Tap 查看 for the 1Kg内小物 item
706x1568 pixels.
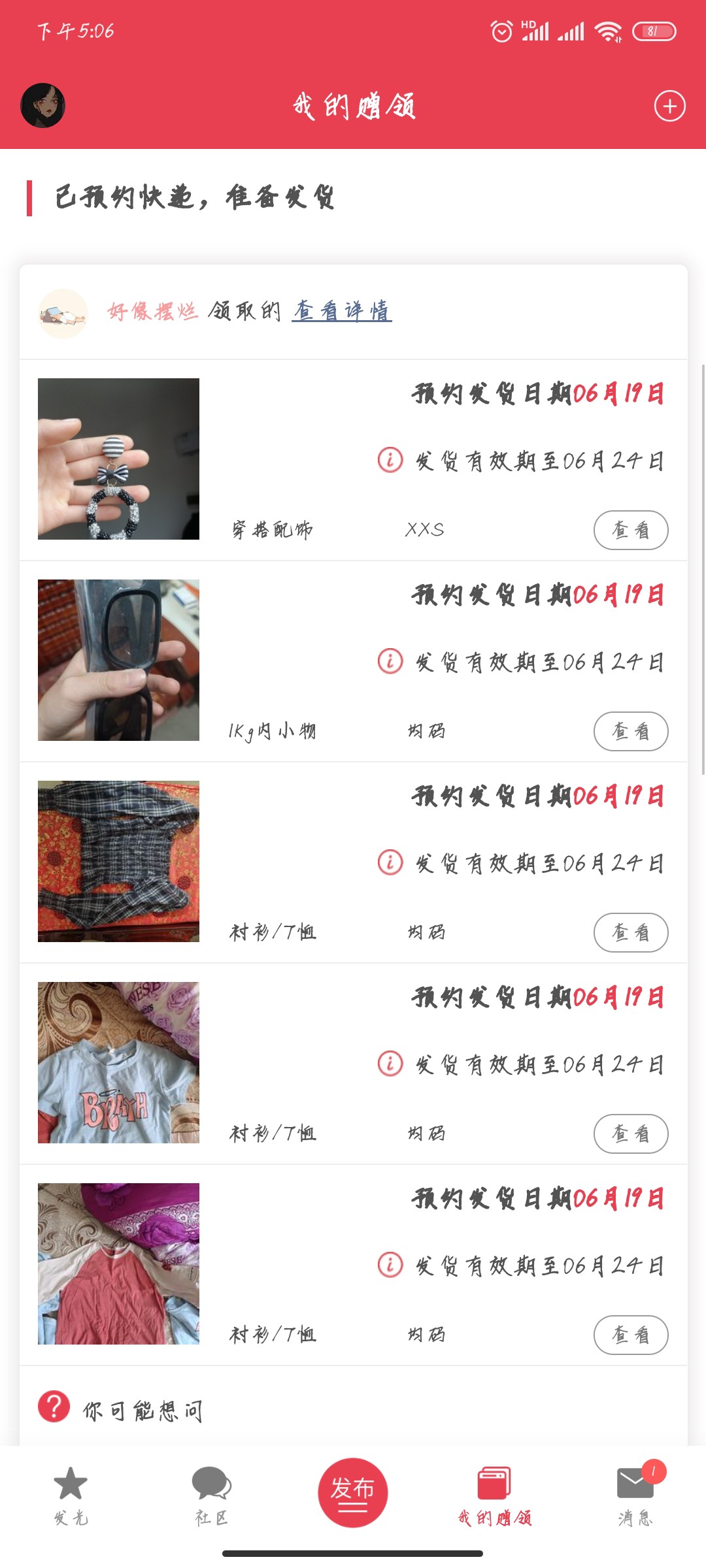point(630,731)
